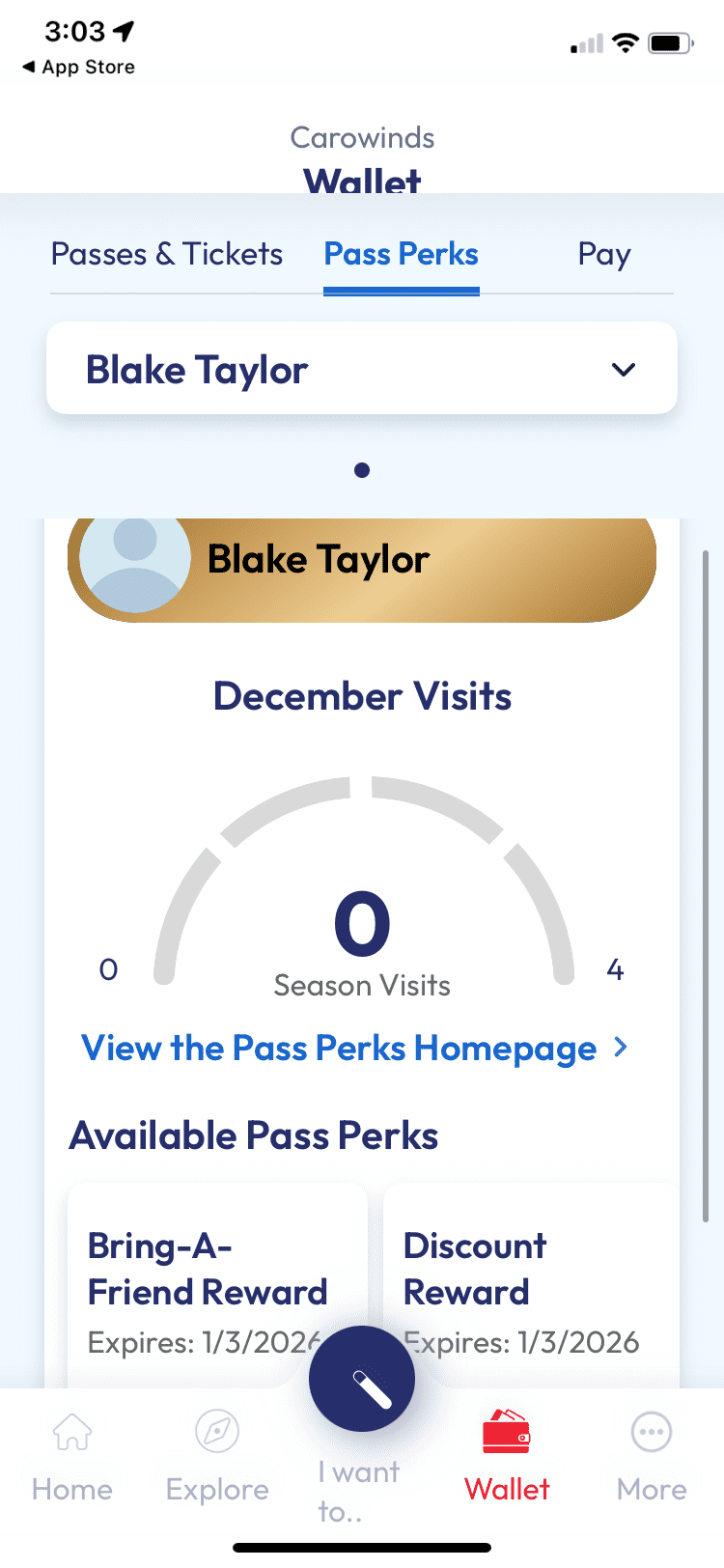Expand the Blake Taylor passholder dropdown
The width and height of the screenshot is (724, 1568).
tap(362, 370)
